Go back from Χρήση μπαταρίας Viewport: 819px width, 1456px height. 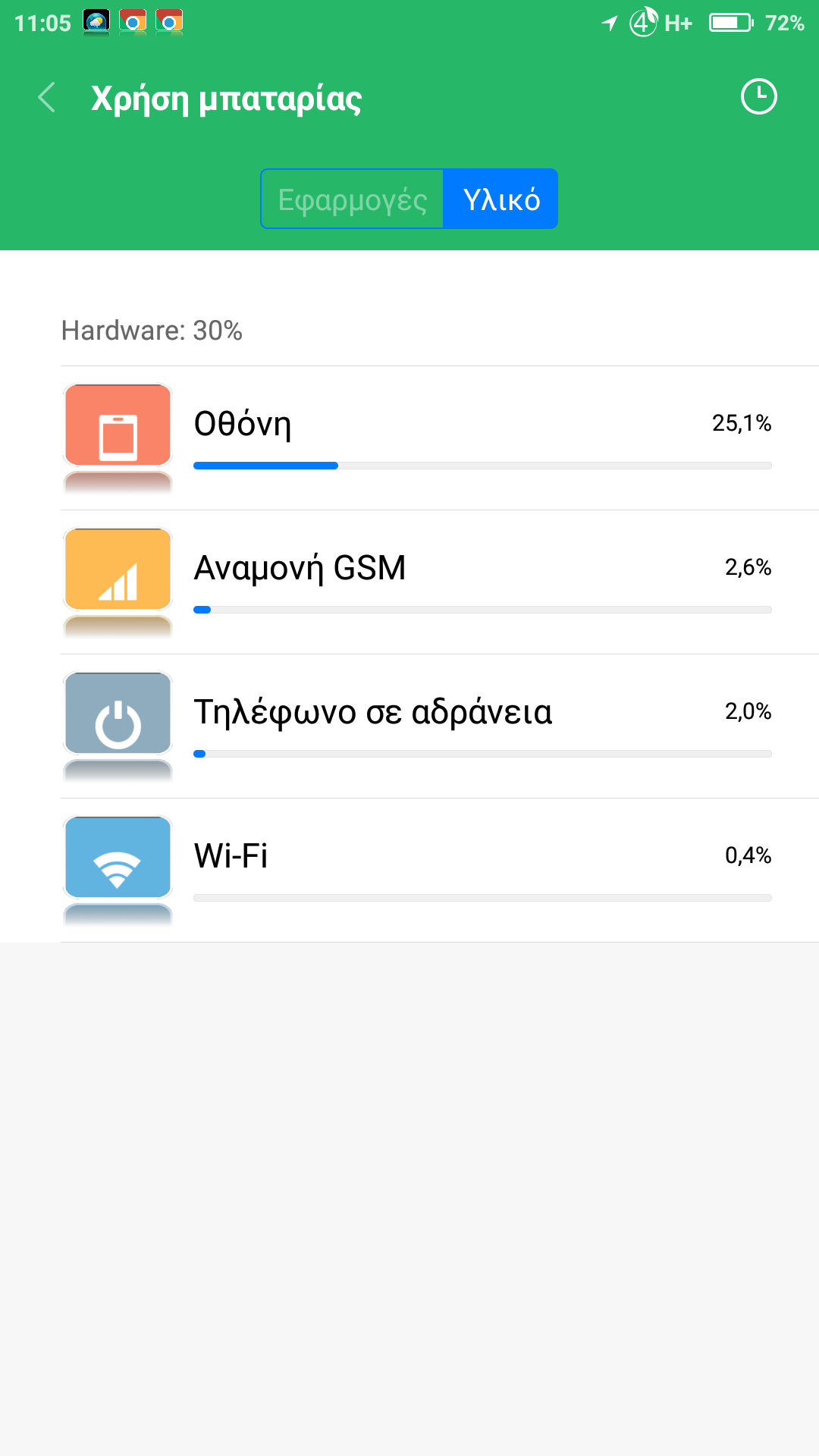[47, 98]
